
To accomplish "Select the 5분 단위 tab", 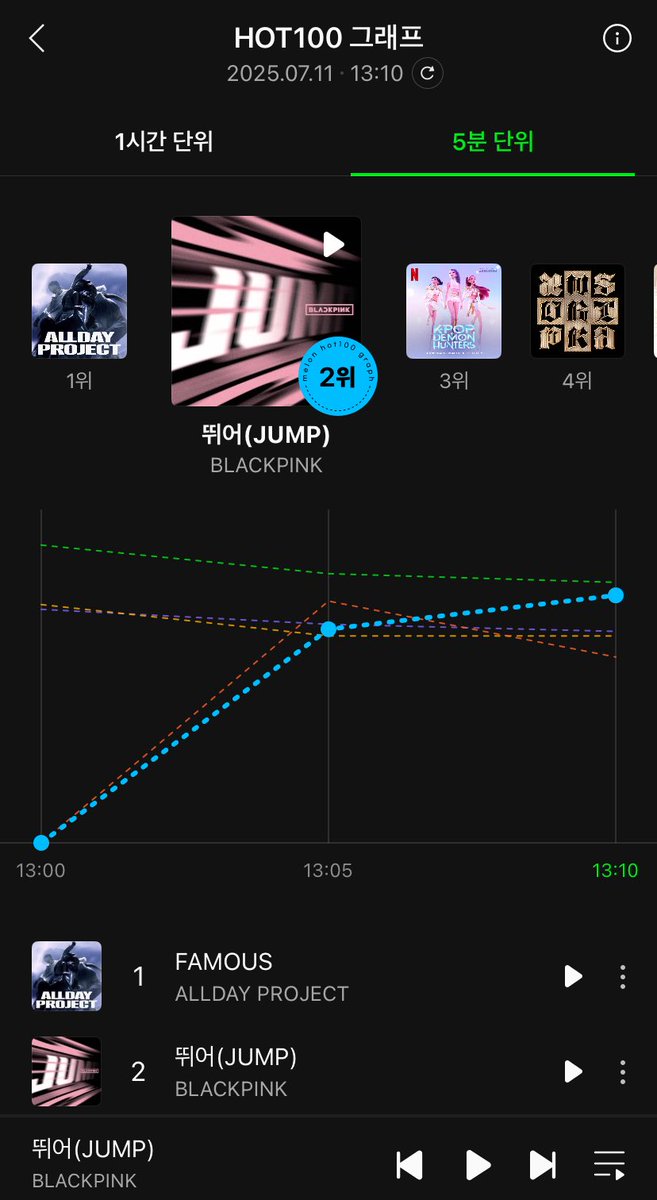I will (493, 141).
